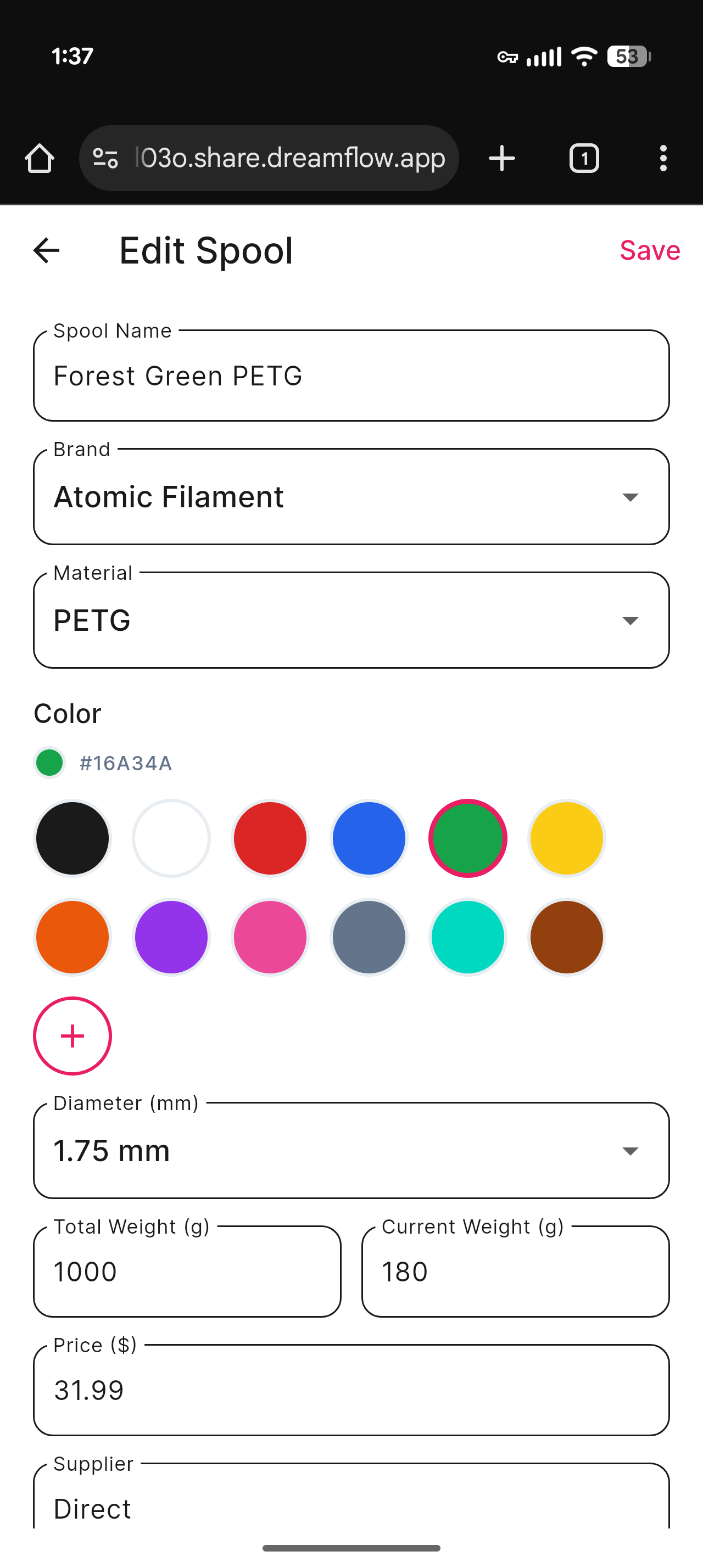Open a new browser tab with the plus icon
This screenshot has width=703, height=1568.
pos(501,158)
